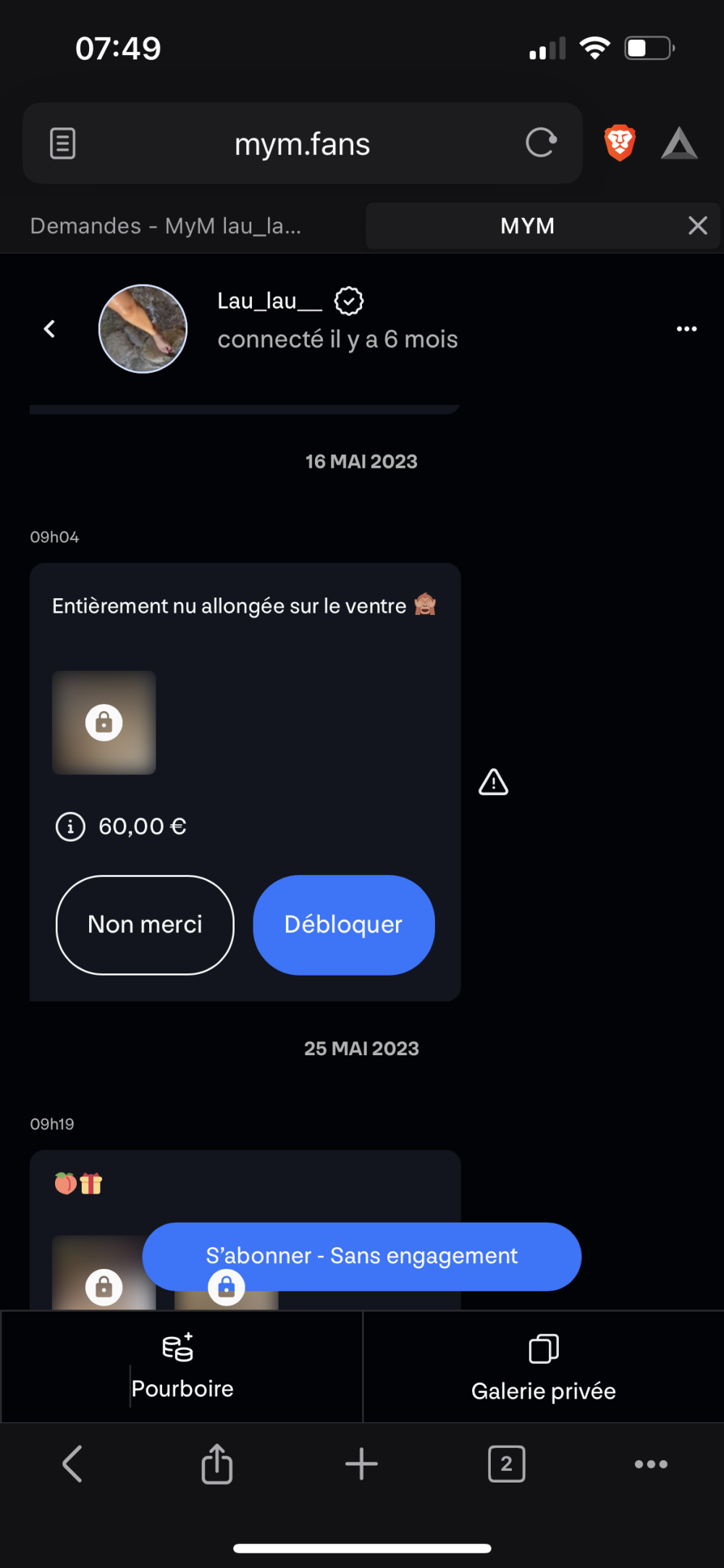The image size is (724, 1568).
Task: Show the open tabs switcher
Action: tap(506, 1464)
